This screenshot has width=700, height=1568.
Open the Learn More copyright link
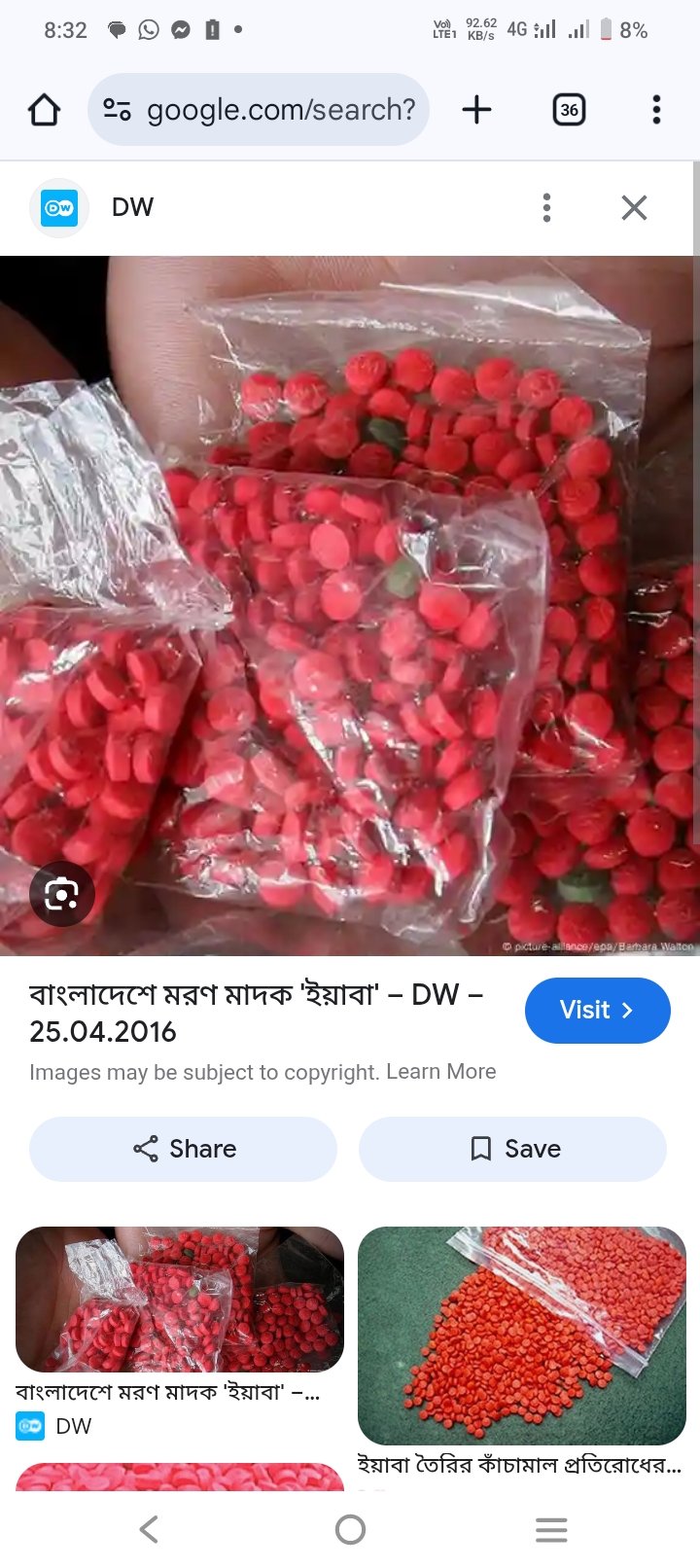coord(440,1072)
